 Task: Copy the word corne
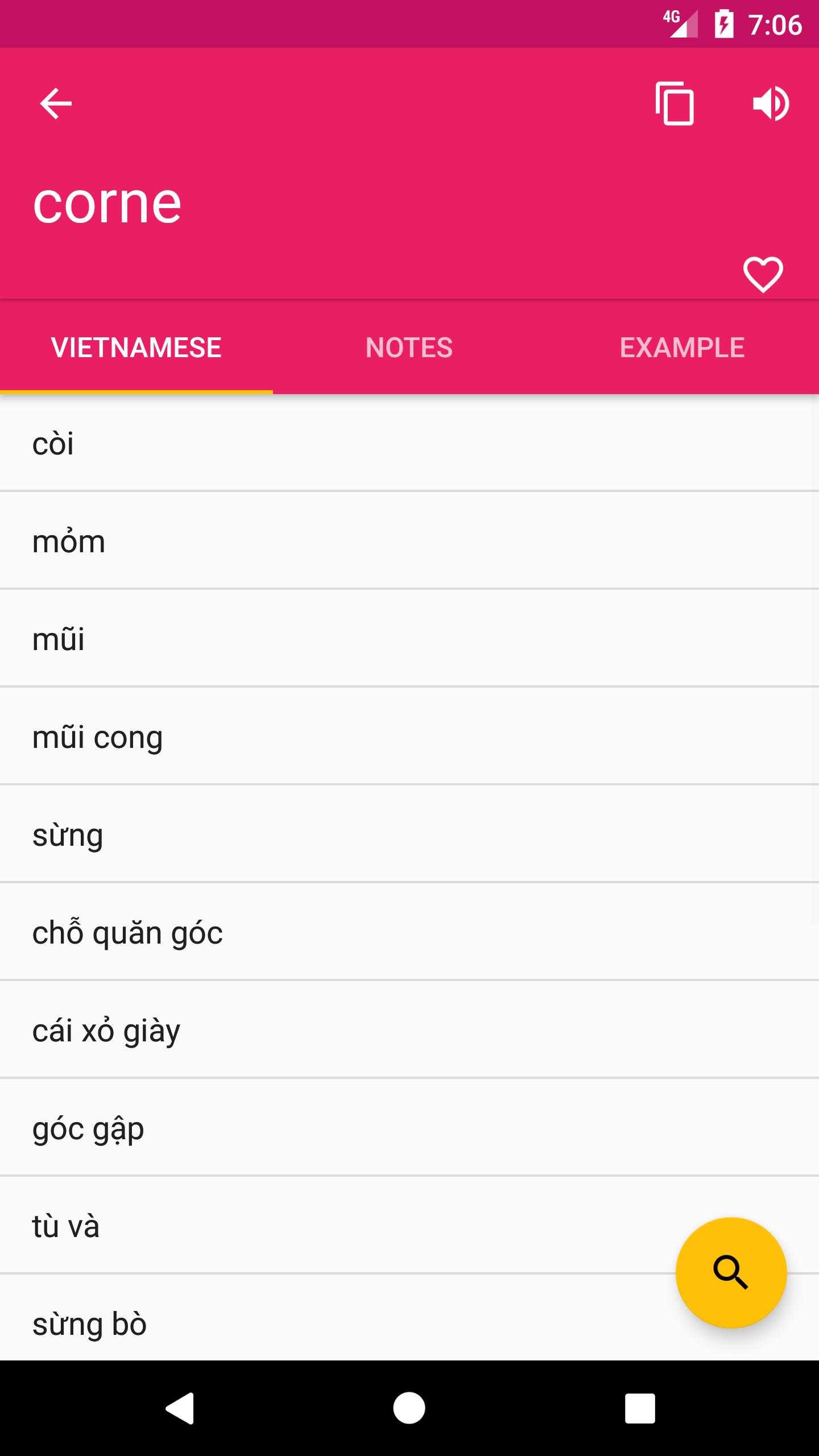point(675,104)
